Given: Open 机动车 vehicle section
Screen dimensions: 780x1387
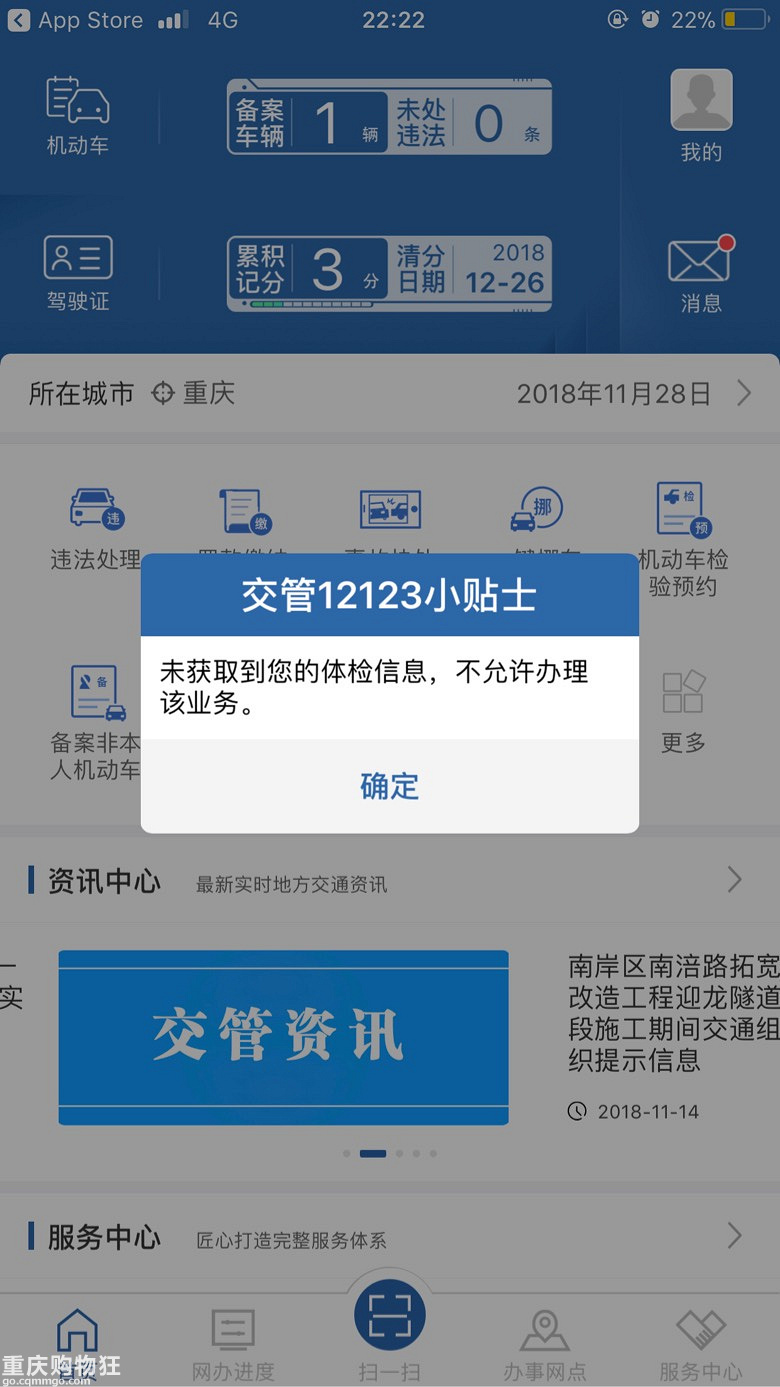Looking at the screenshot, I should 77,114.
